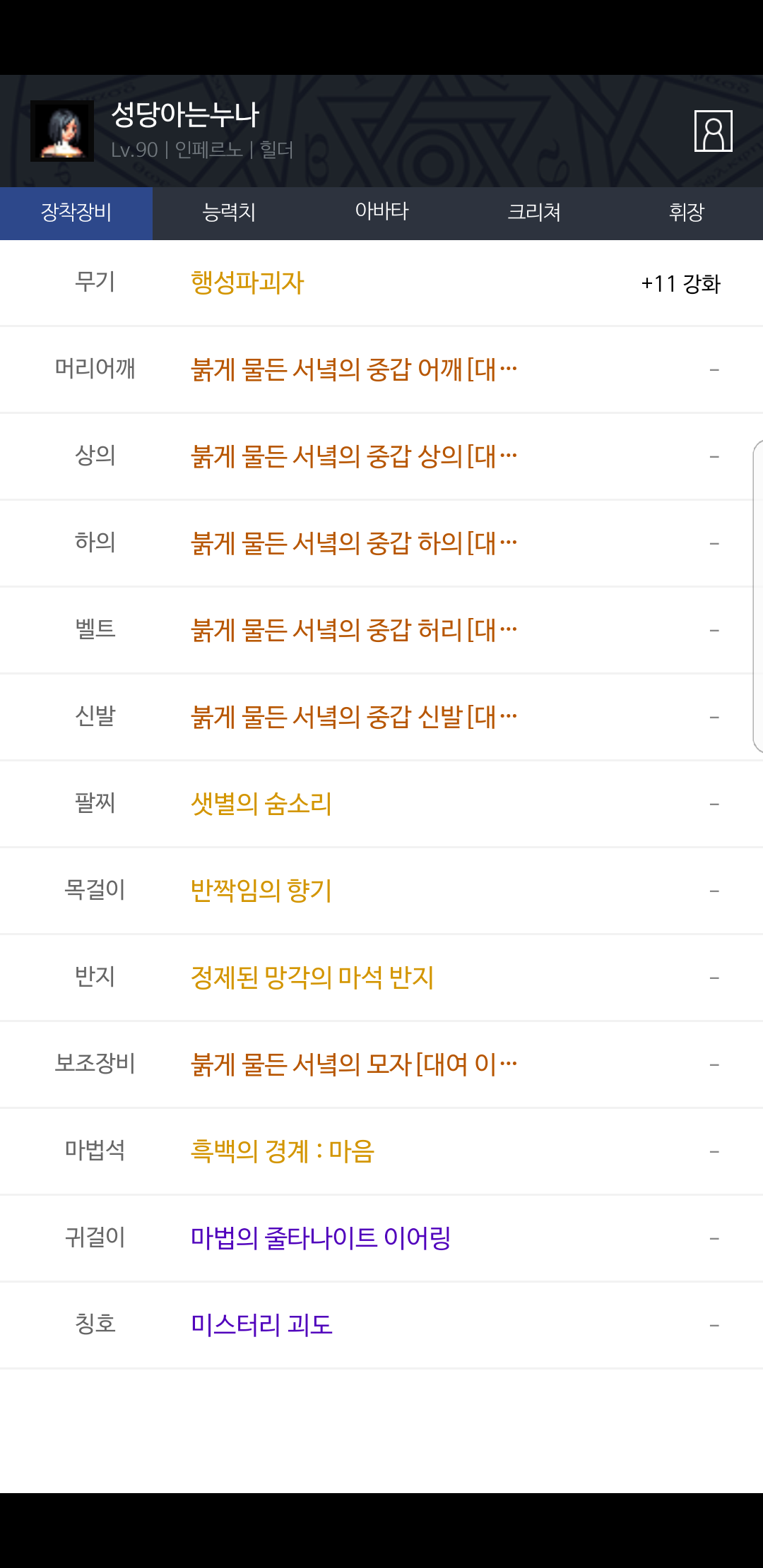Open the 마법석 item 흑백의 경계 : 마음
763x1568 pixels.
[x=283, y=1151]
